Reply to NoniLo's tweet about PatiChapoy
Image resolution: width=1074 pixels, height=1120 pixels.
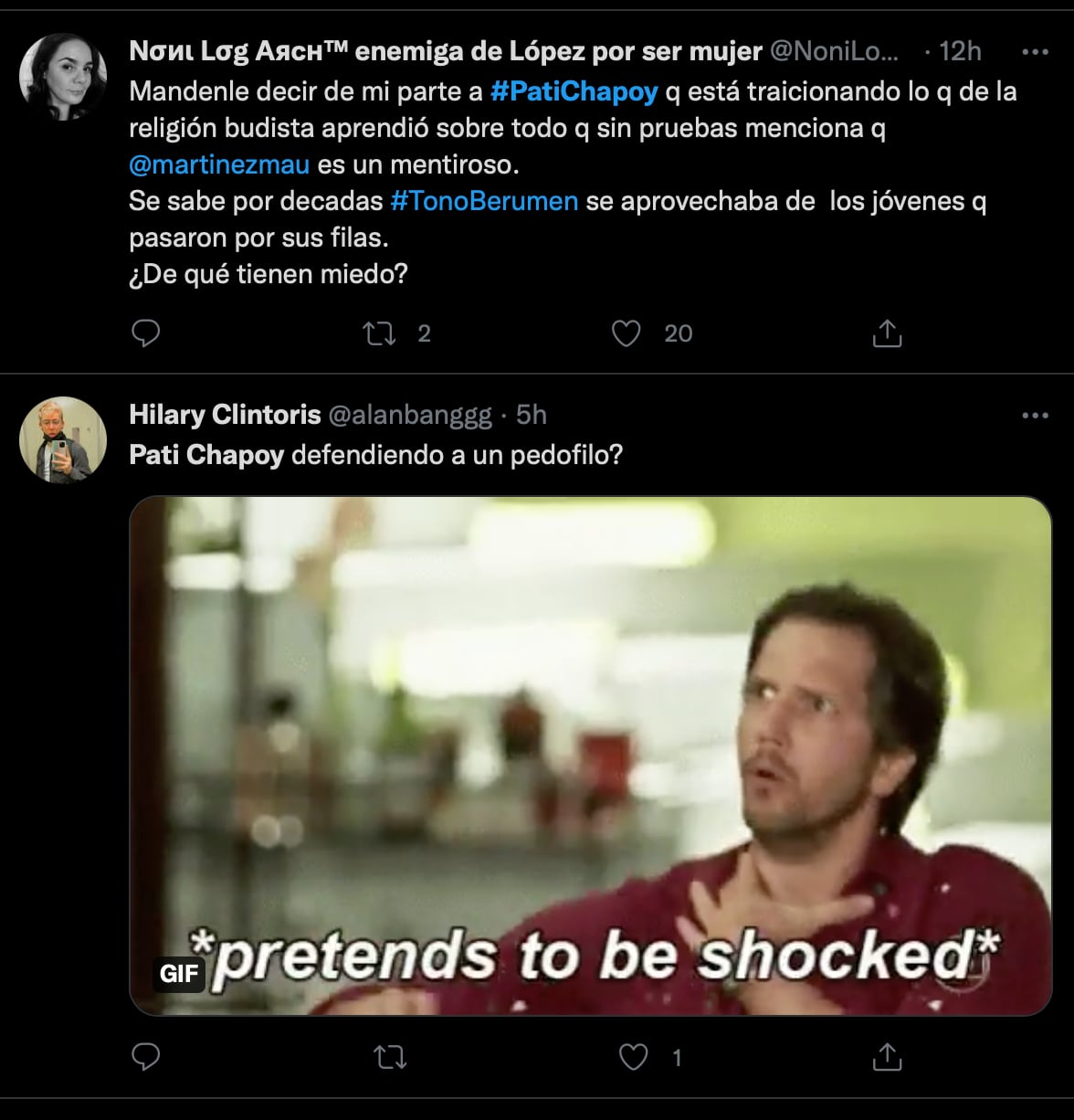click(146, 333)
